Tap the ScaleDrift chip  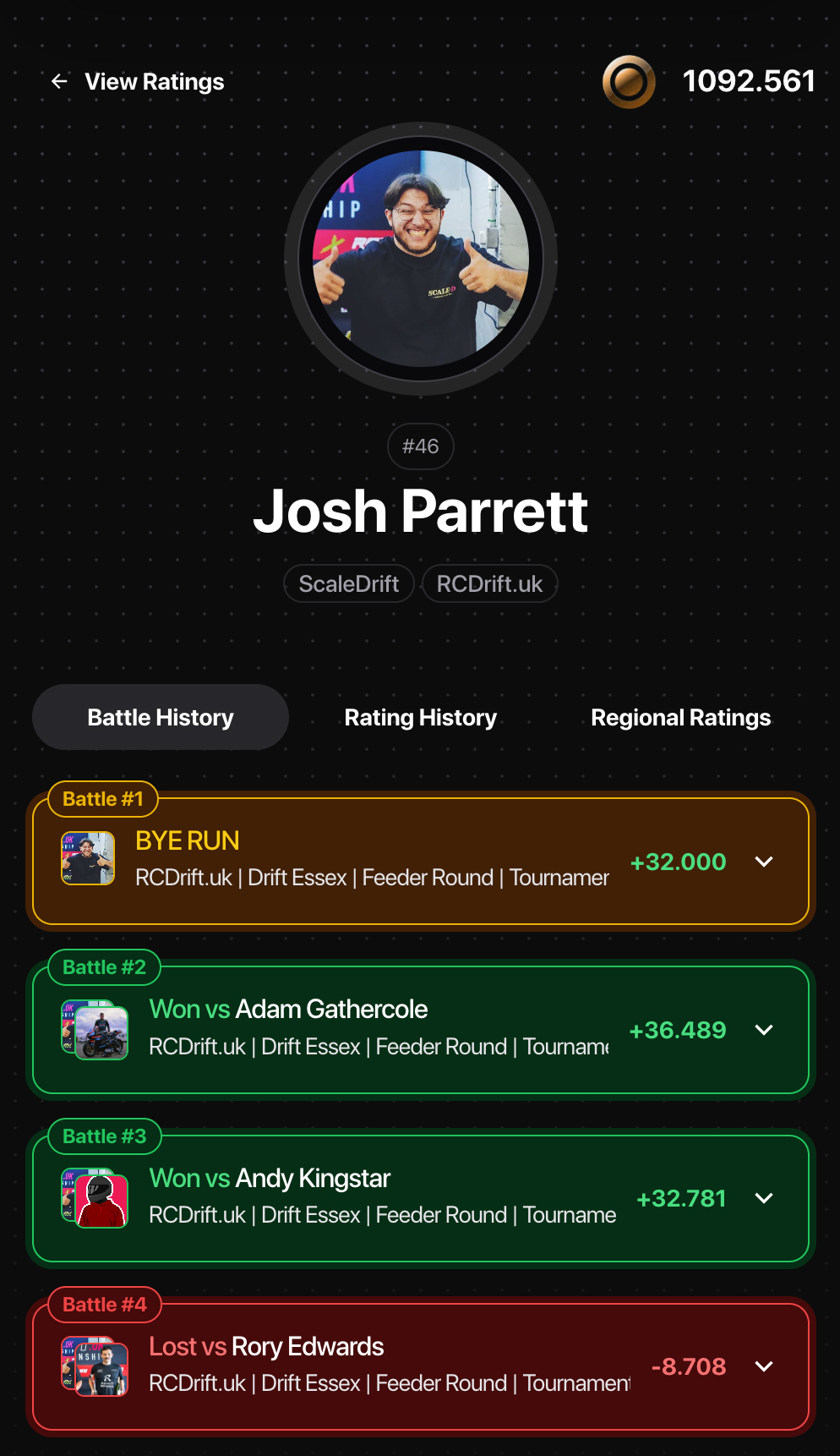tap(348, 584)
